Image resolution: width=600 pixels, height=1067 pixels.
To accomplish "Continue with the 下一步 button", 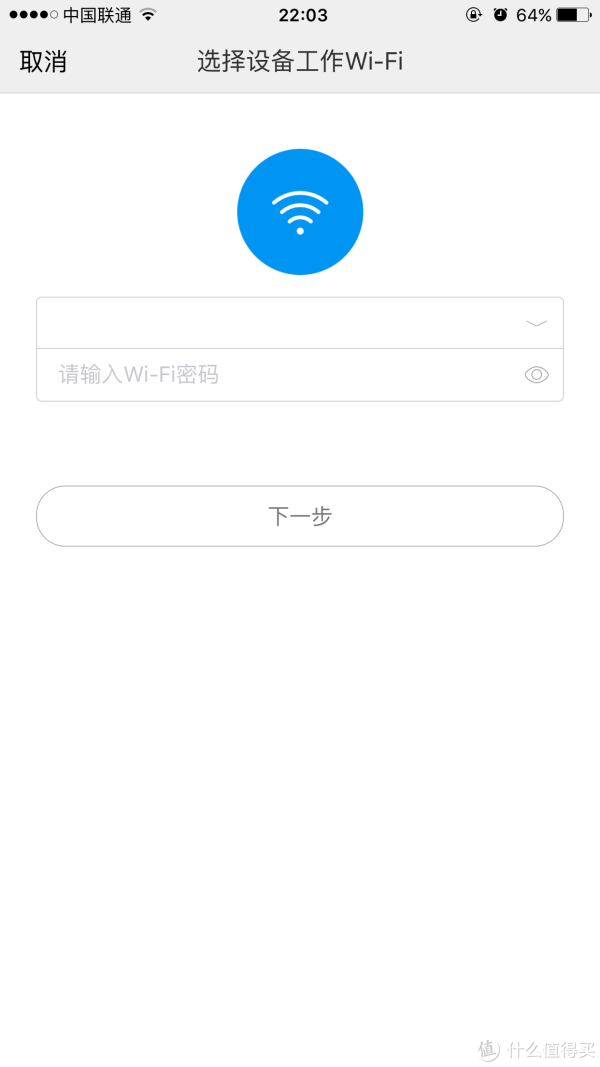I will [x=300, y=516].
